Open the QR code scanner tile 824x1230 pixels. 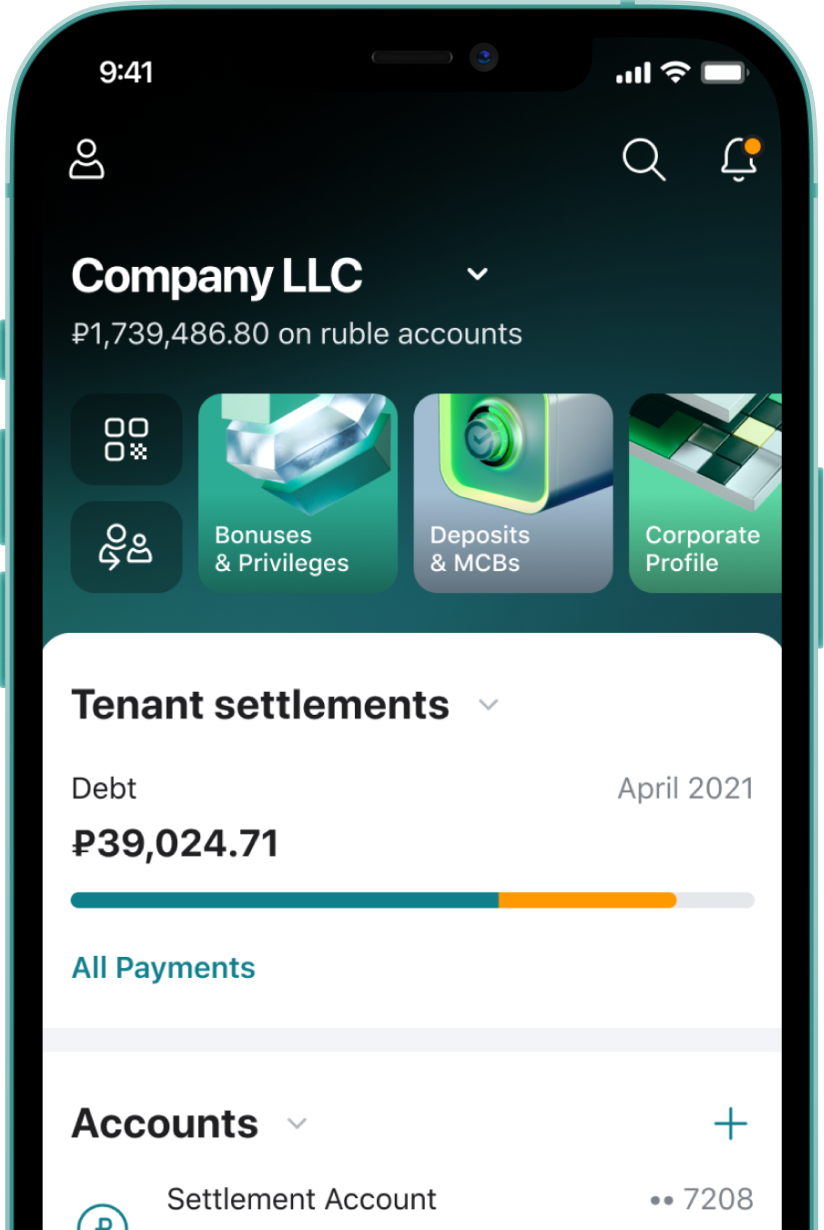tap(127, 440)
